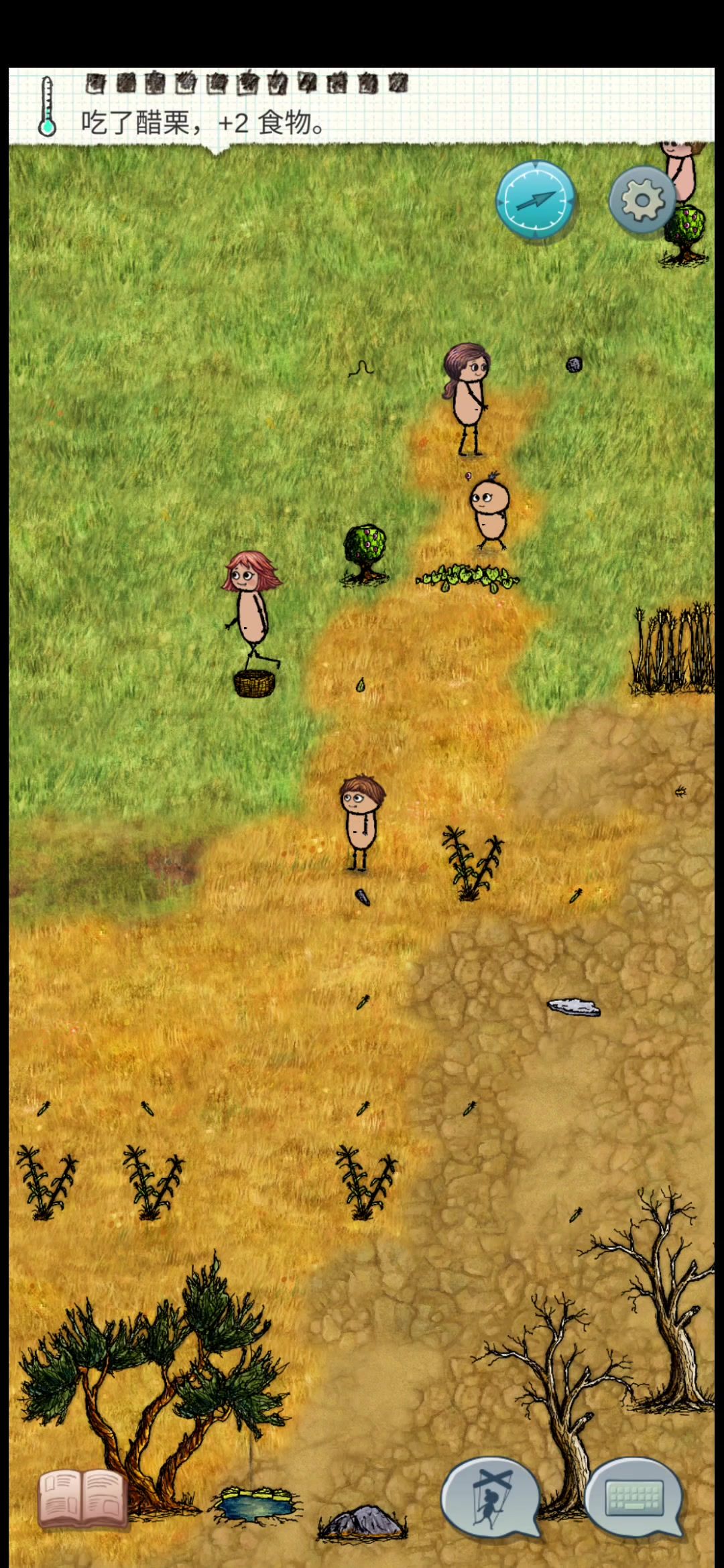Open the keyboard chat bubble

tap(633, 1497)
